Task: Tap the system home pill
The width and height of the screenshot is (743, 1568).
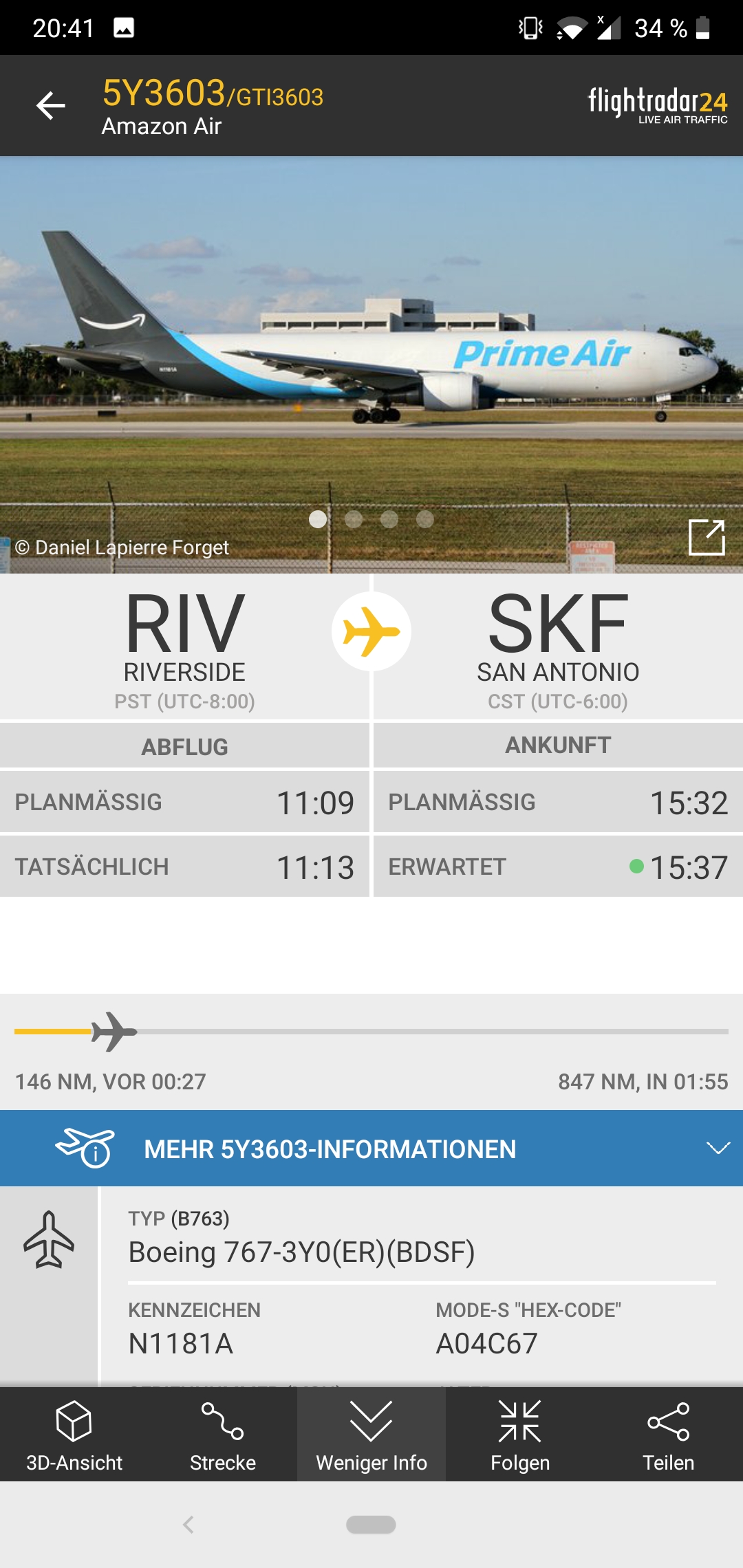Action: pyautogui.click(x=371, y=1525)
